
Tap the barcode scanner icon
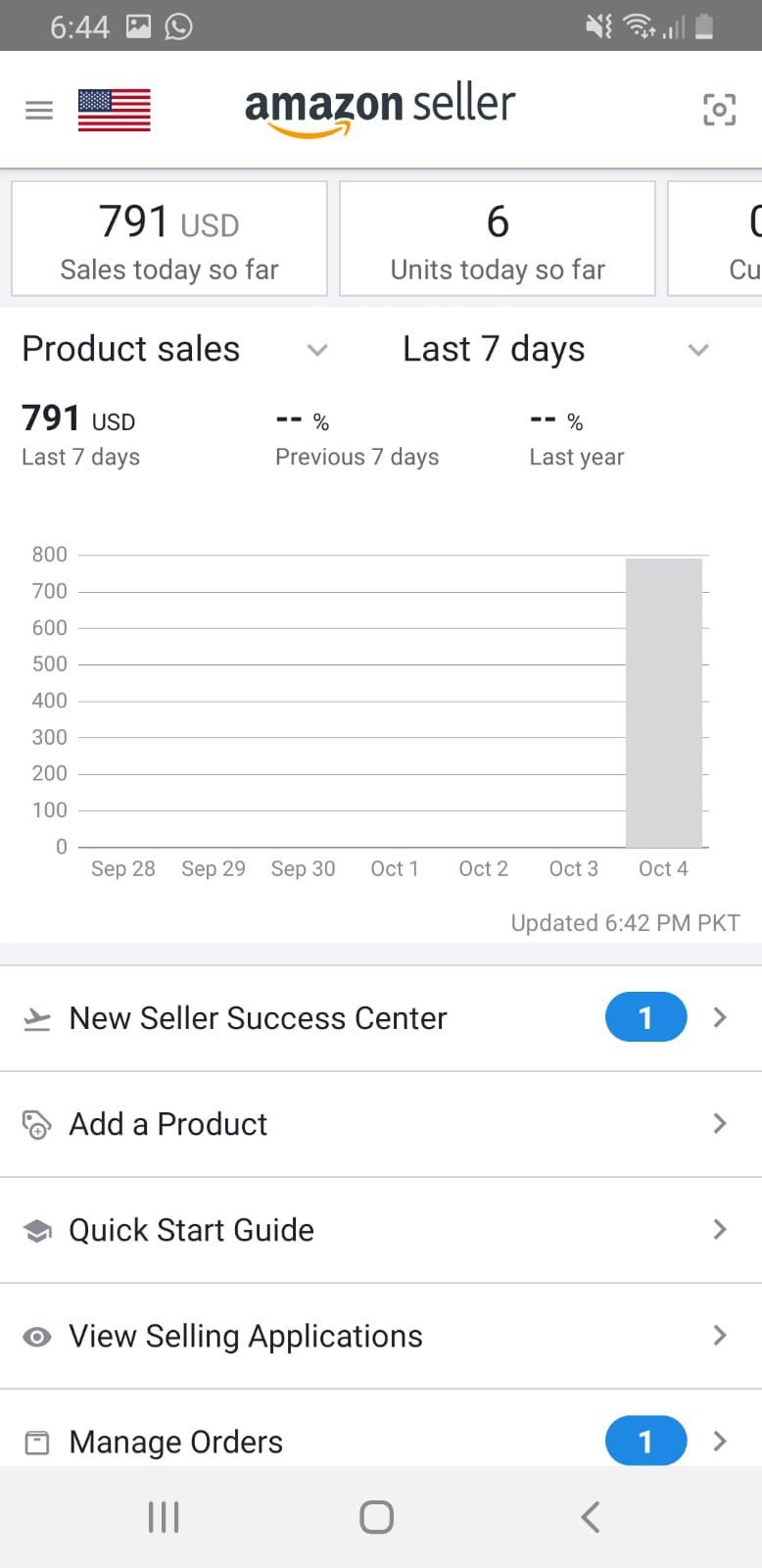point(719,110)
